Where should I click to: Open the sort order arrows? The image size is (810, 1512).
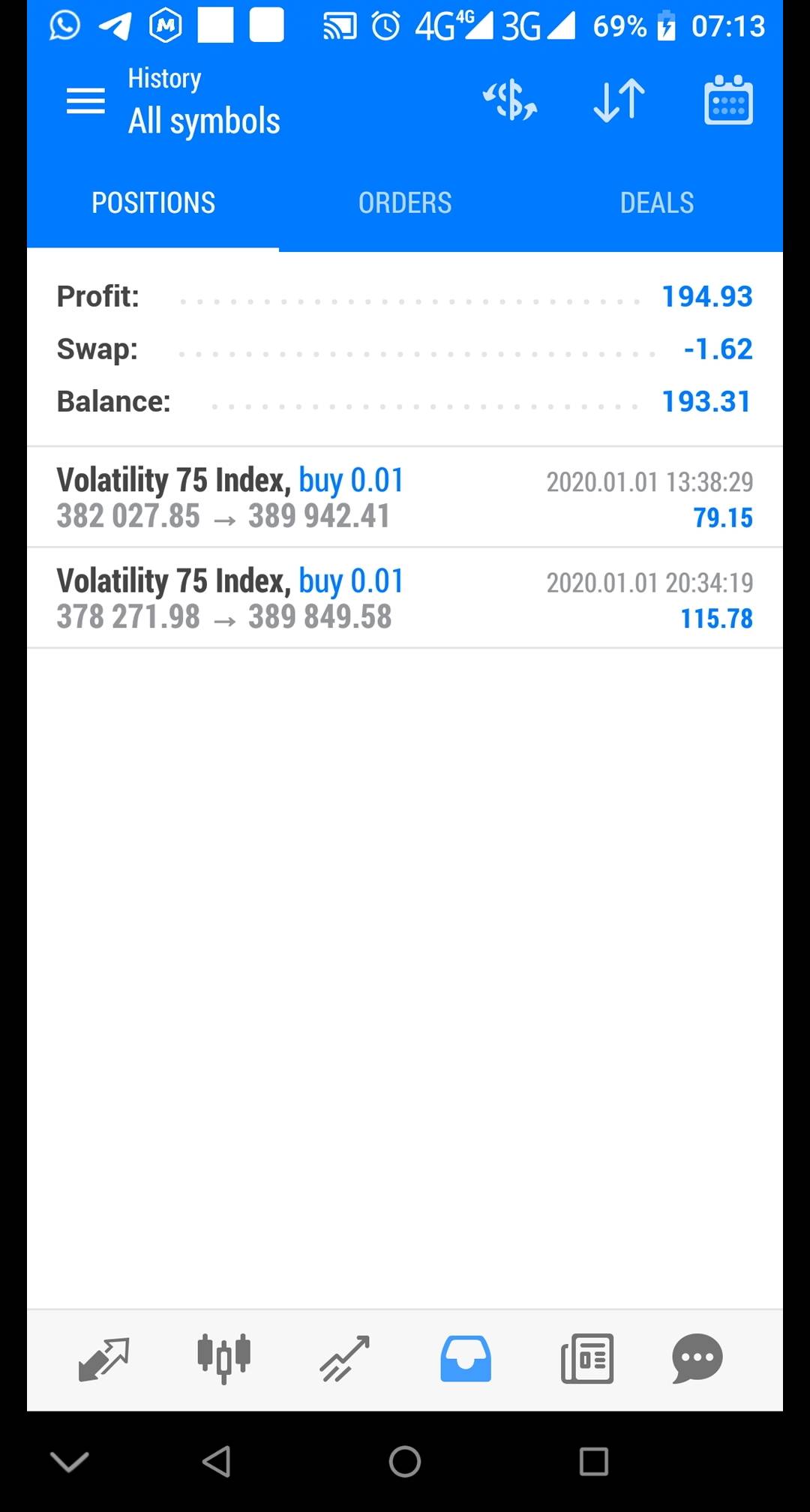click(619, 100)
